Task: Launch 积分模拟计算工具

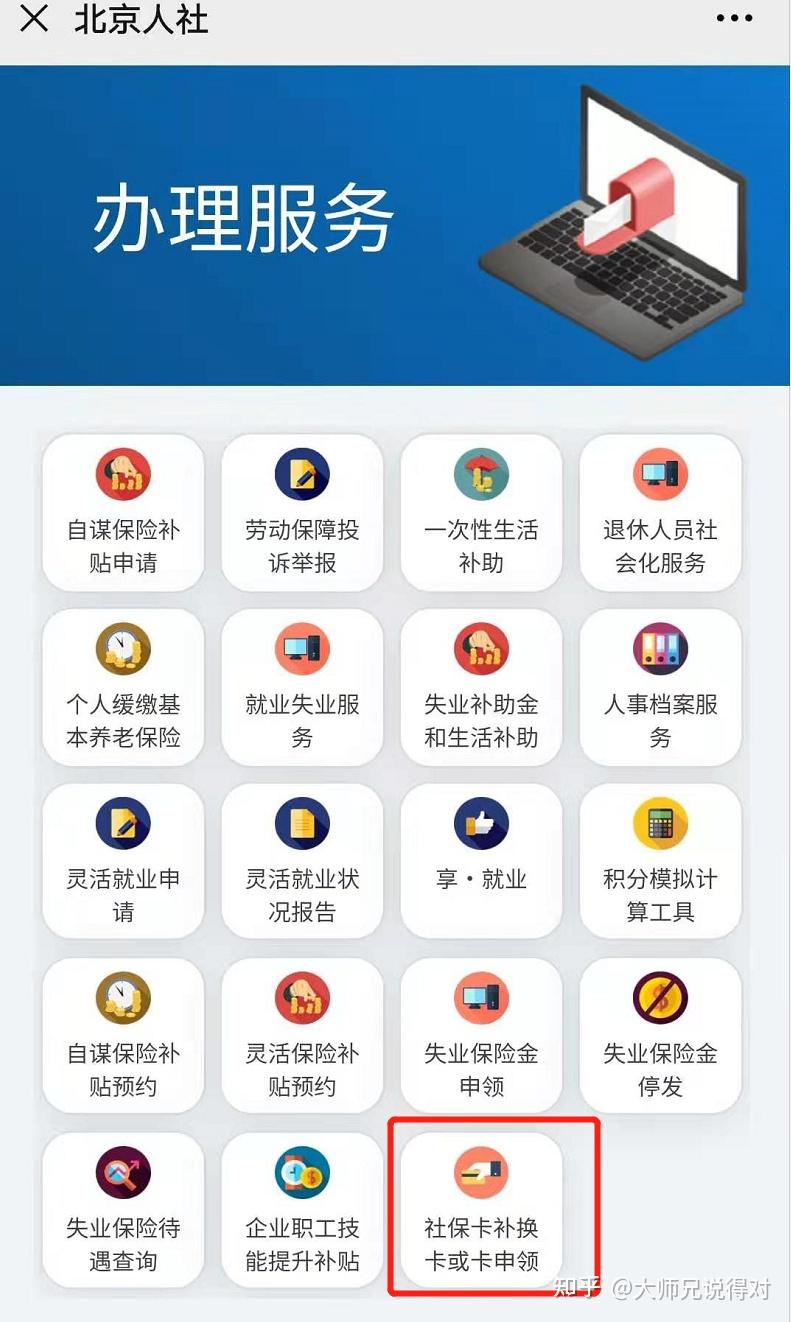Action: click(660, 862)
